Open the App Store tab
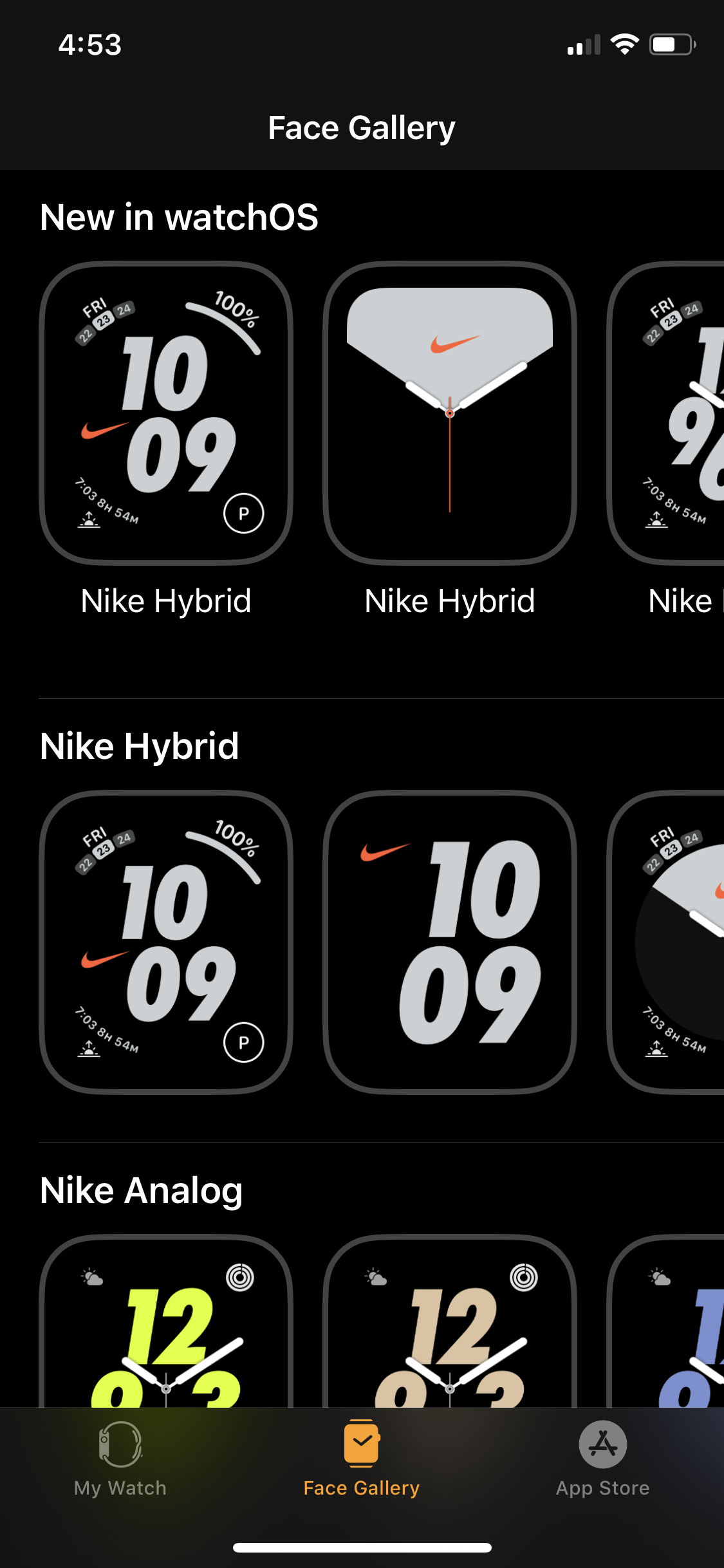This screenshot has width=724, height=1568. tap(603, 1459)
